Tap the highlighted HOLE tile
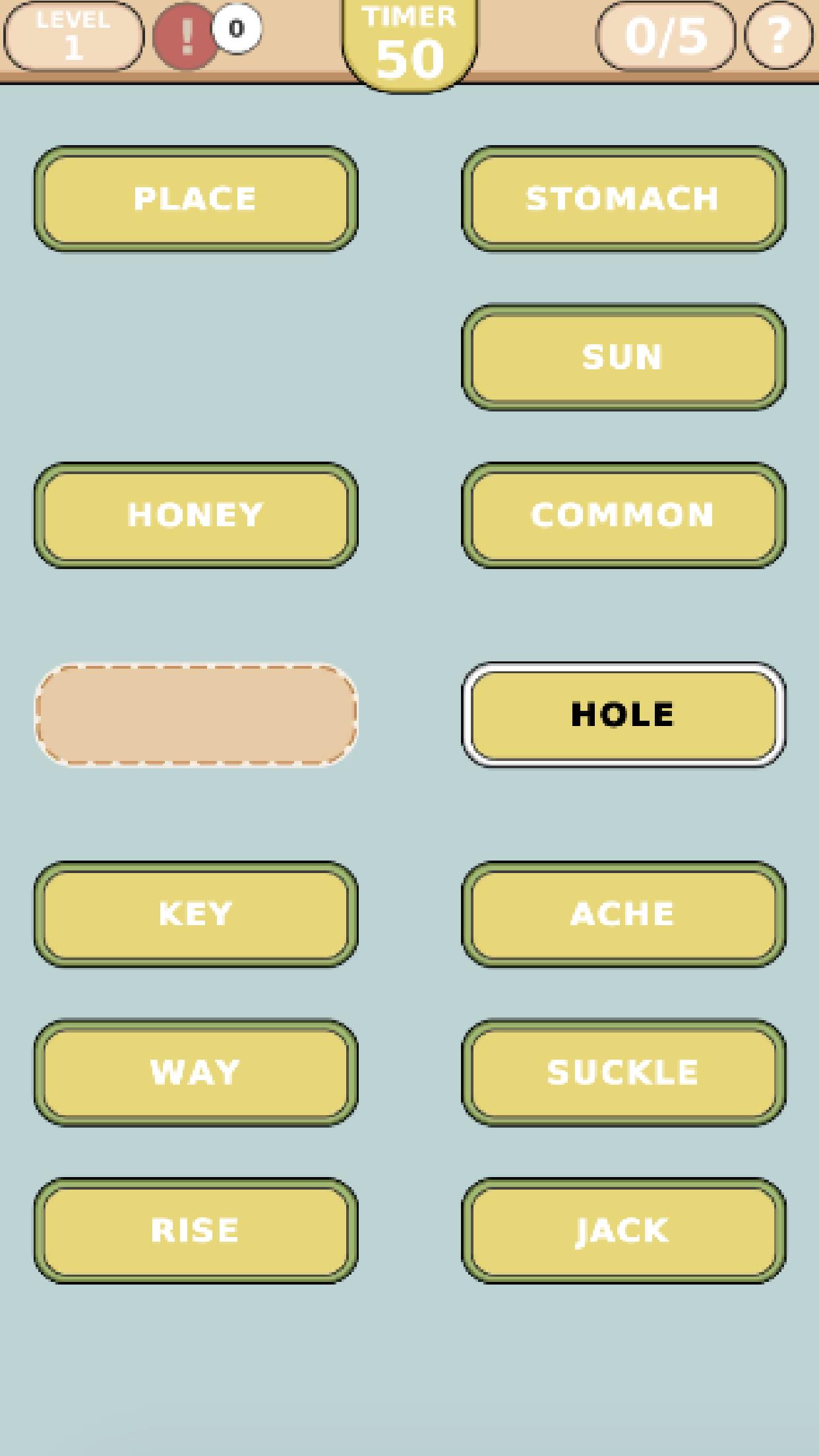The width and height of the screenshot is (819, 1456). [623, 715]
